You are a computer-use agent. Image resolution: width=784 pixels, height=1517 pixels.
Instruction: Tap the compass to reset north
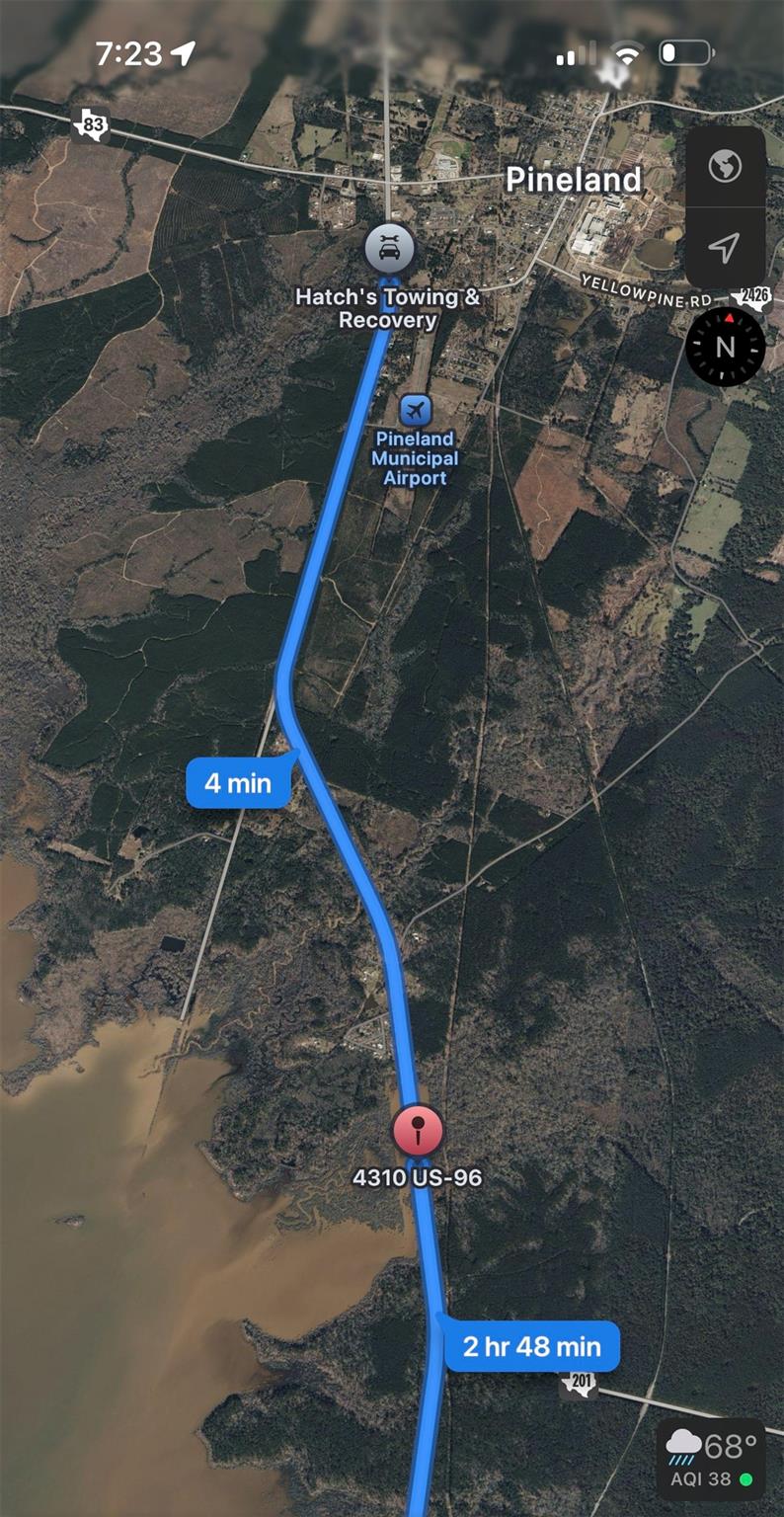725,346
